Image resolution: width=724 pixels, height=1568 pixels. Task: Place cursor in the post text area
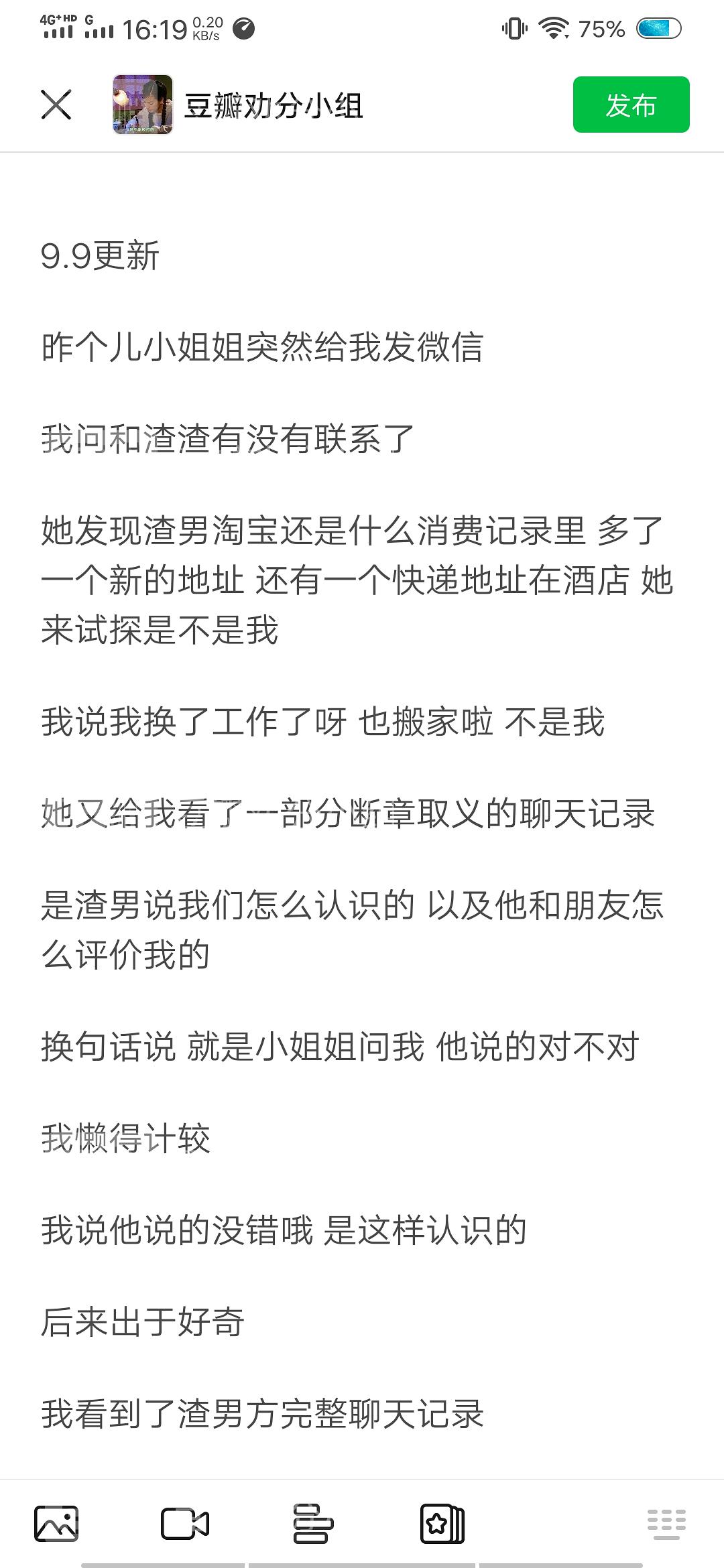tap(362, 831)
